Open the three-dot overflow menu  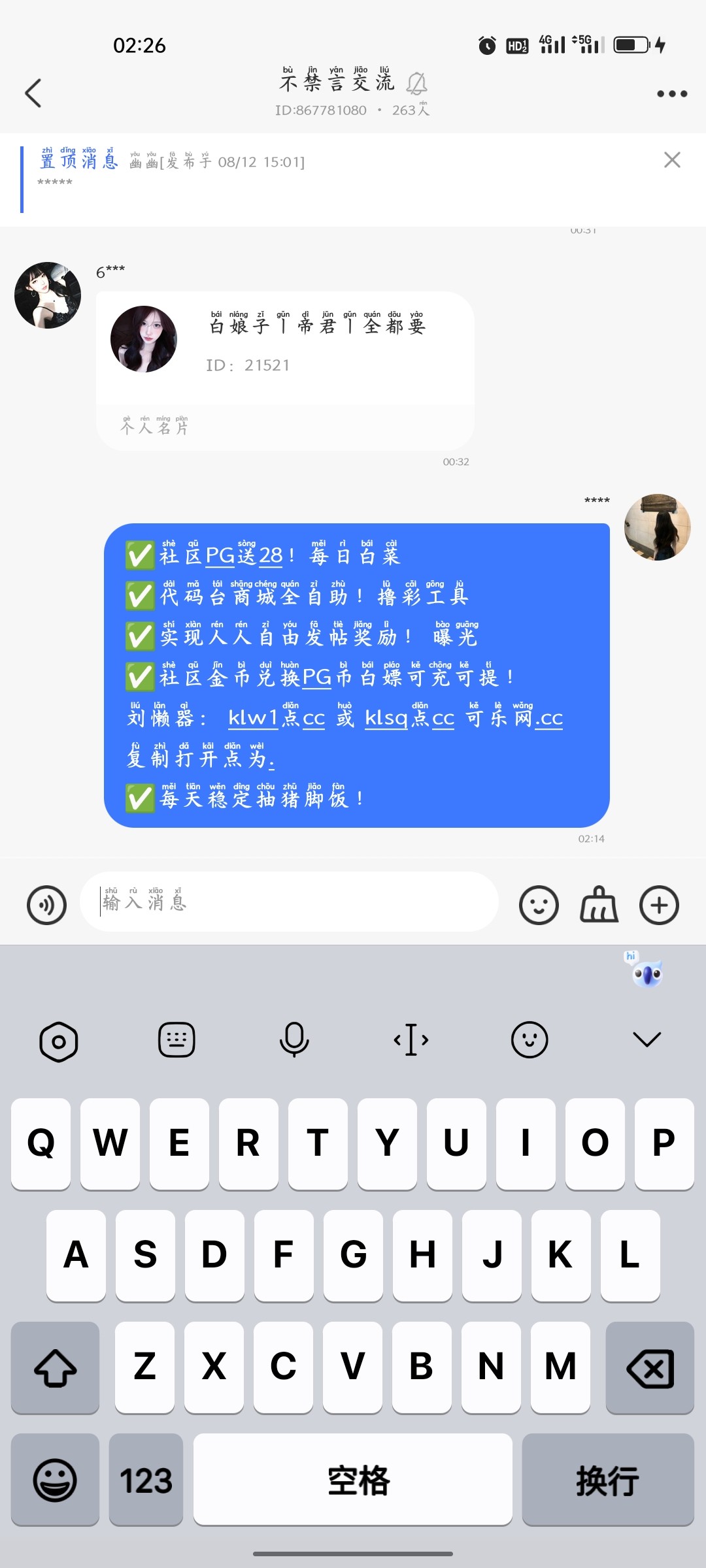tap(671, 93)
